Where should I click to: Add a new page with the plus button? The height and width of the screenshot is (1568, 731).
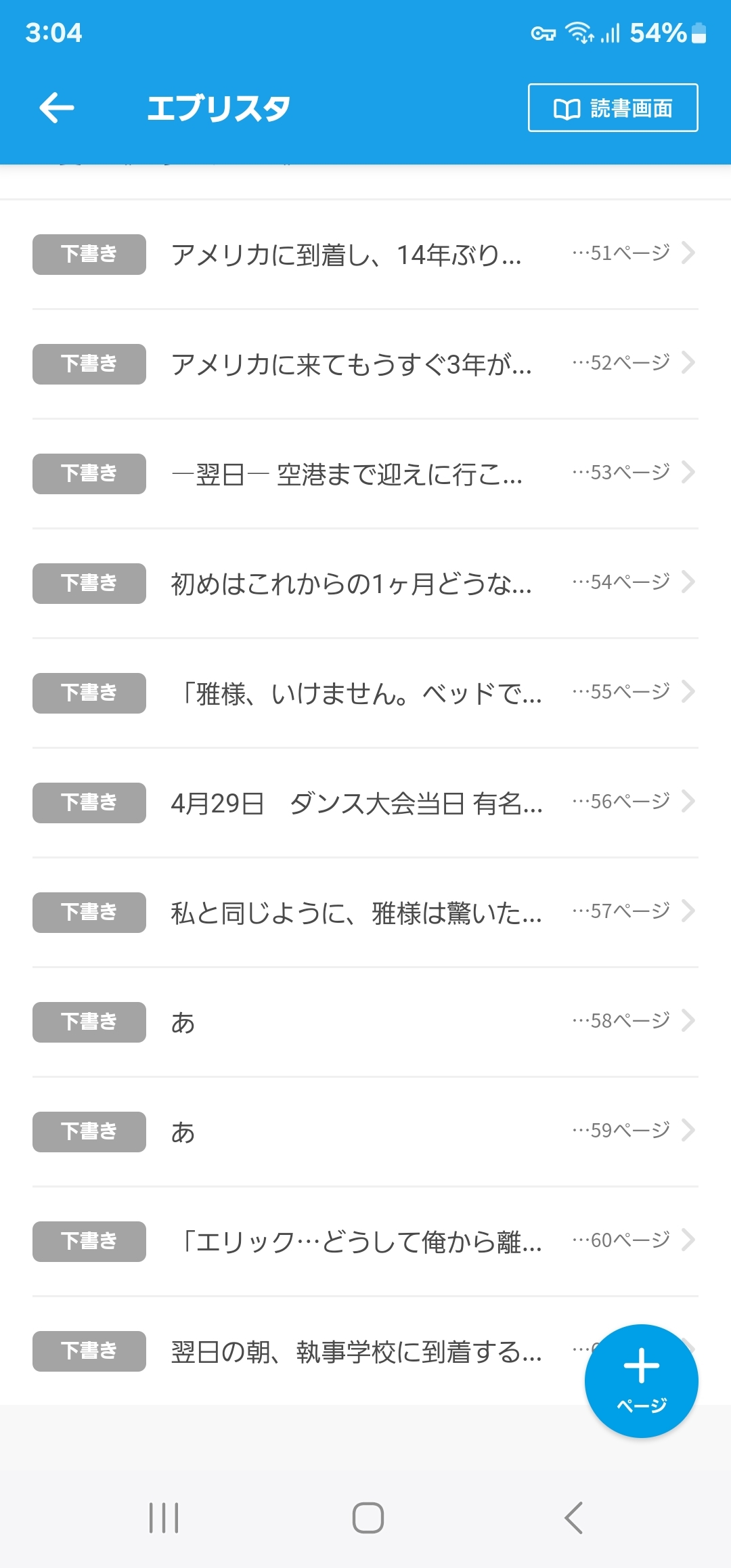pos(641,1380)
